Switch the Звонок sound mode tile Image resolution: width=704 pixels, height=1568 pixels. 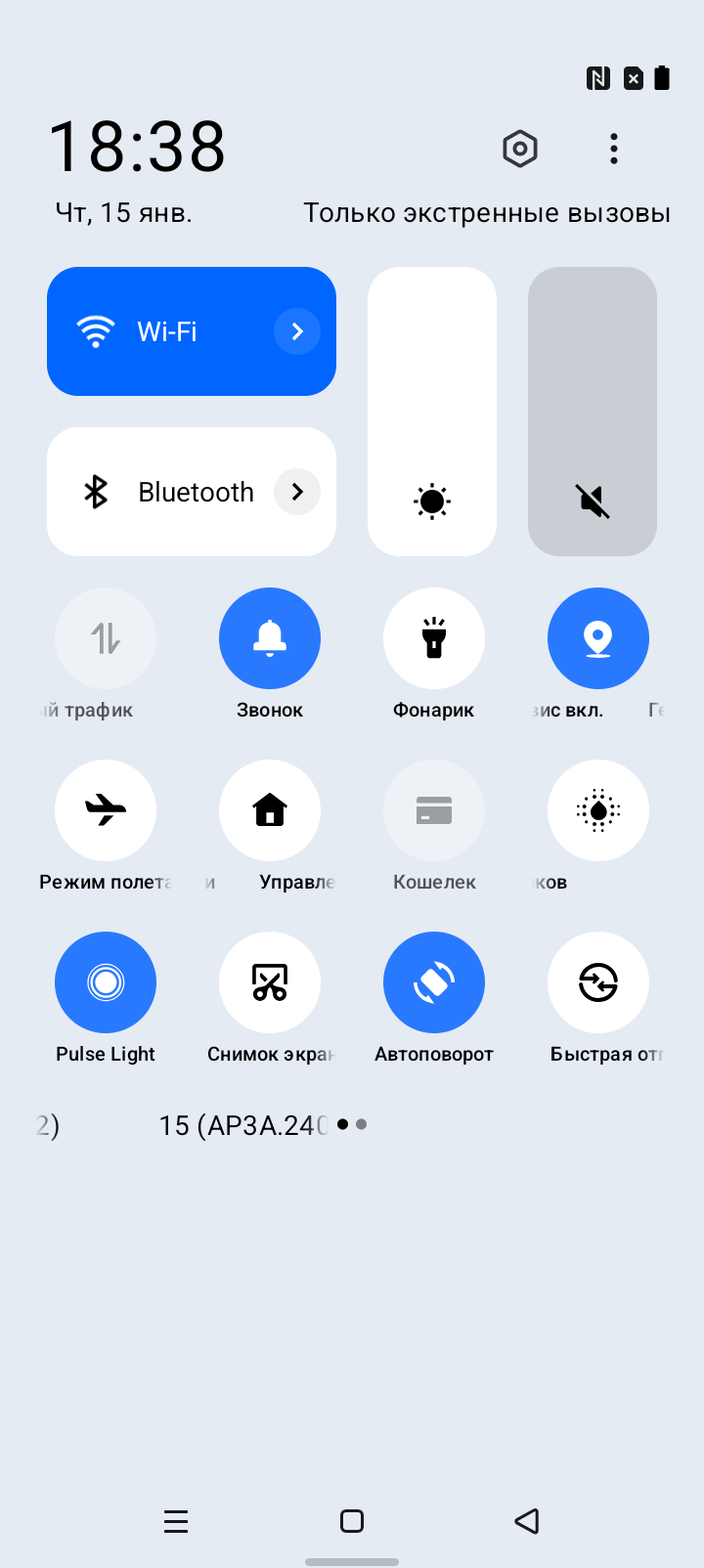(x=270, y=638)
